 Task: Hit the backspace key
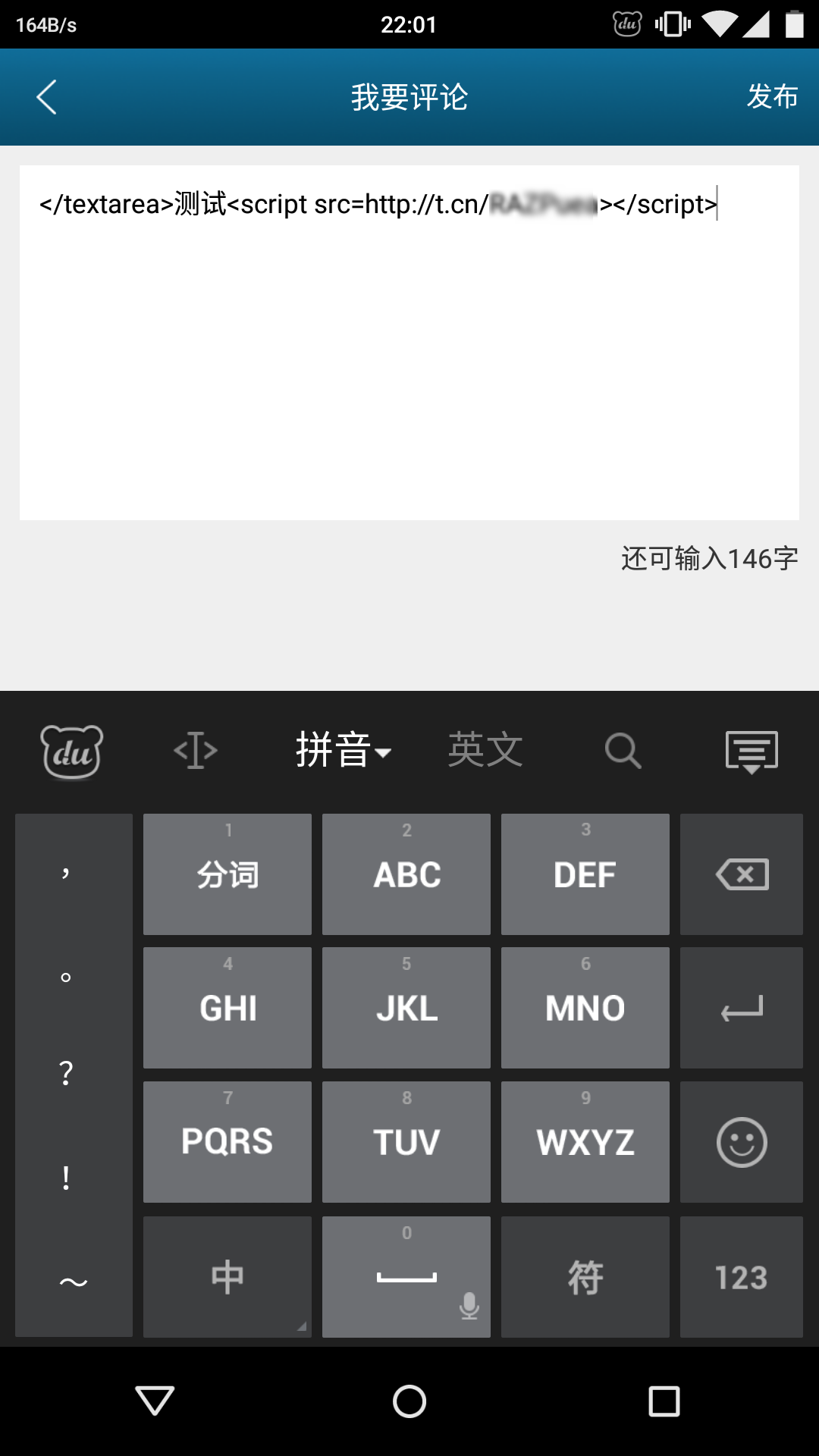tap(742, 874)
